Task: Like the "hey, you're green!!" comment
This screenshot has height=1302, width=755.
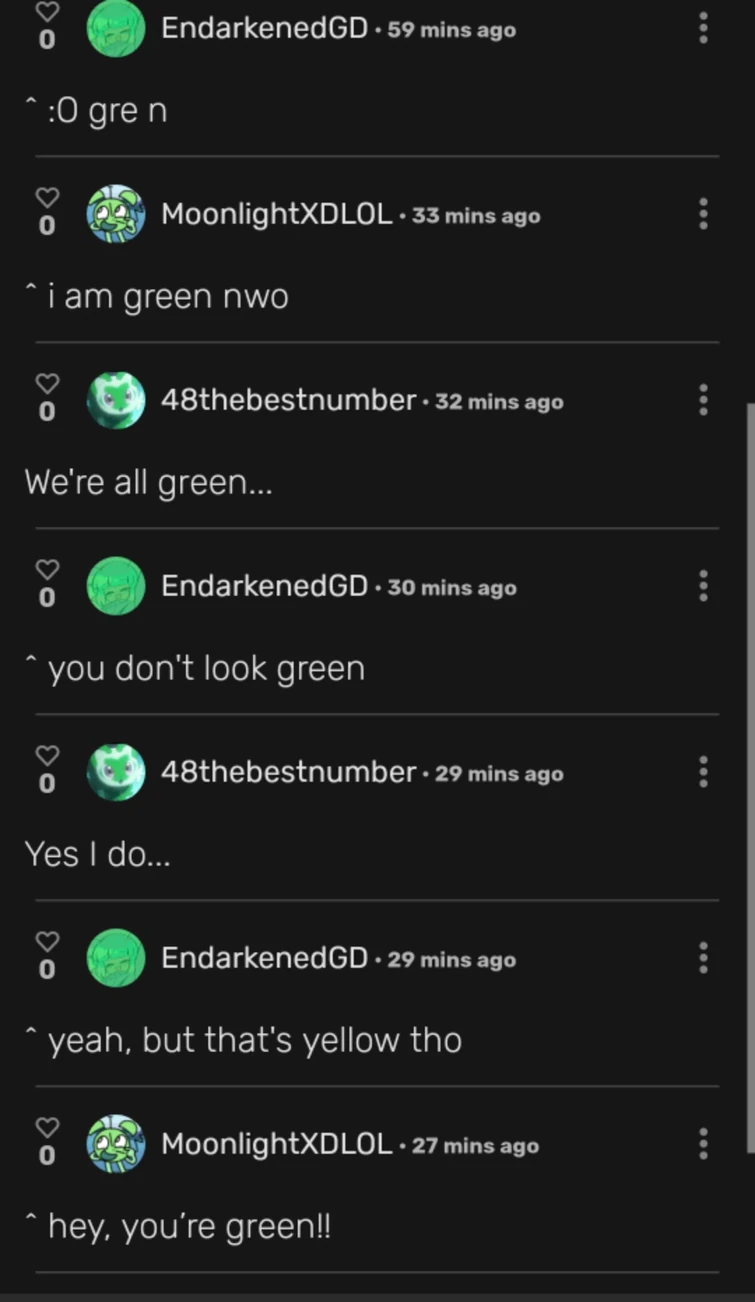Action: pyautogui.click(x=47, y=1126)
